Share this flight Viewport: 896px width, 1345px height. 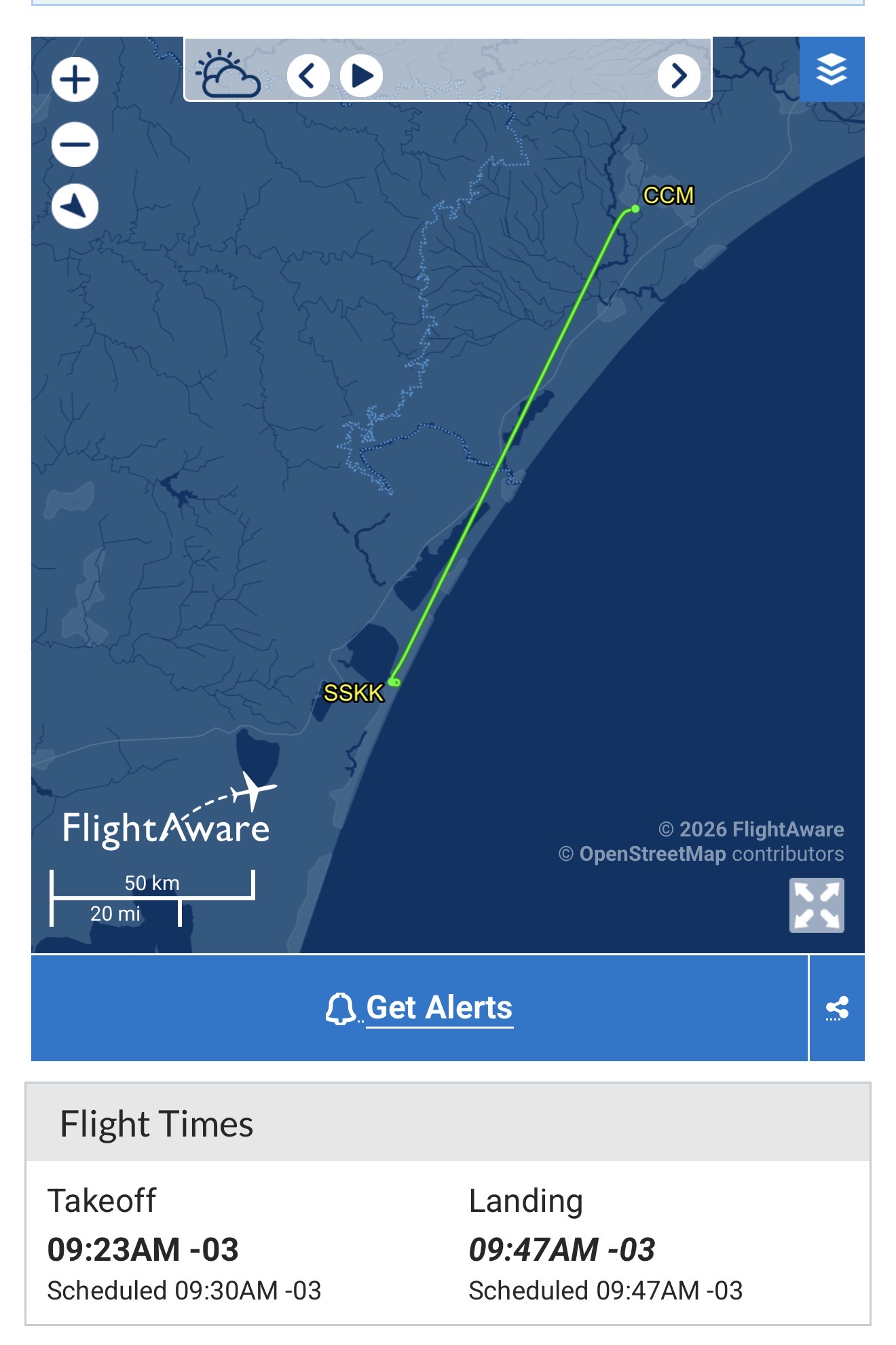[837, 1008]
